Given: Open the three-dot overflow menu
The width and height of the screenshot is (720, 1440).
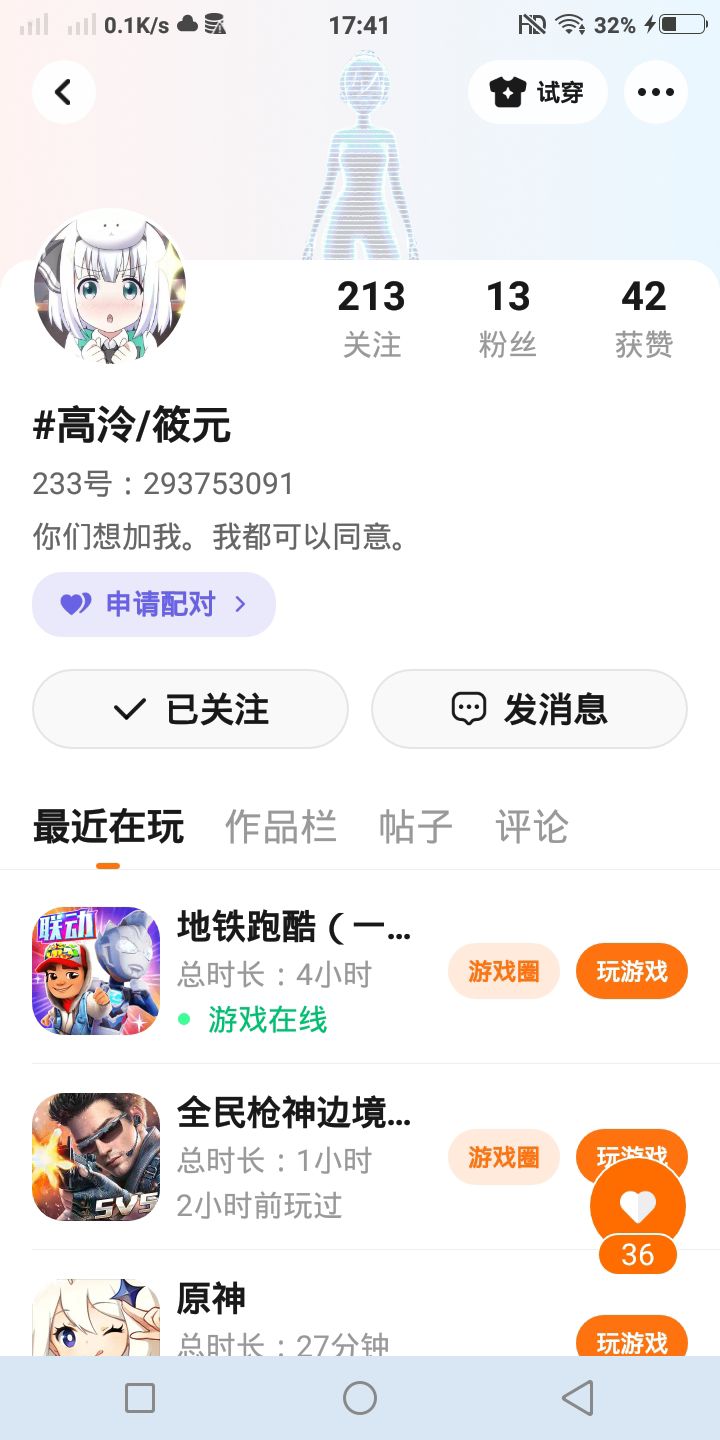Looking at the screenshot, I should click(x=655, y=93).
